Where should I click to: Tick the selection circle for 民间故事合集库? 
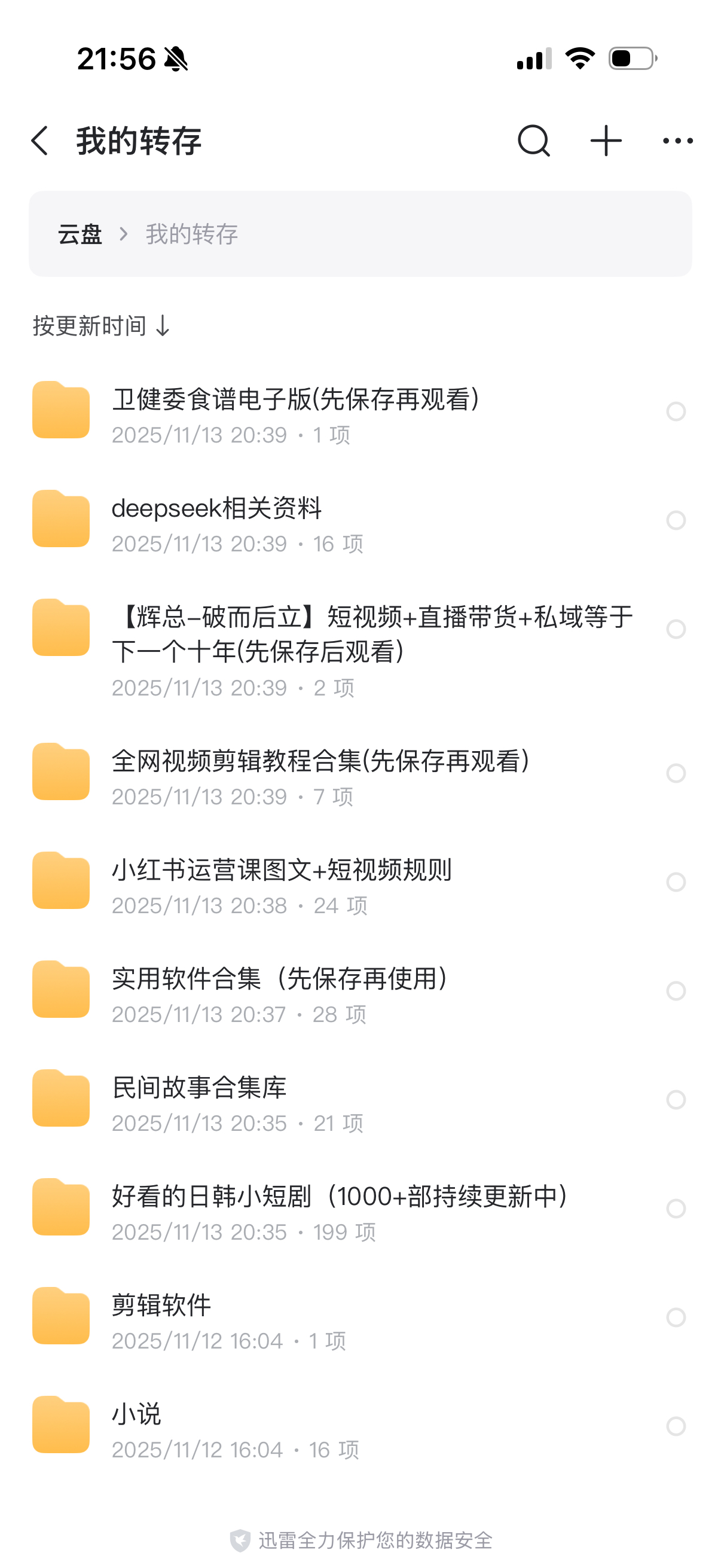pos(676,1100)
